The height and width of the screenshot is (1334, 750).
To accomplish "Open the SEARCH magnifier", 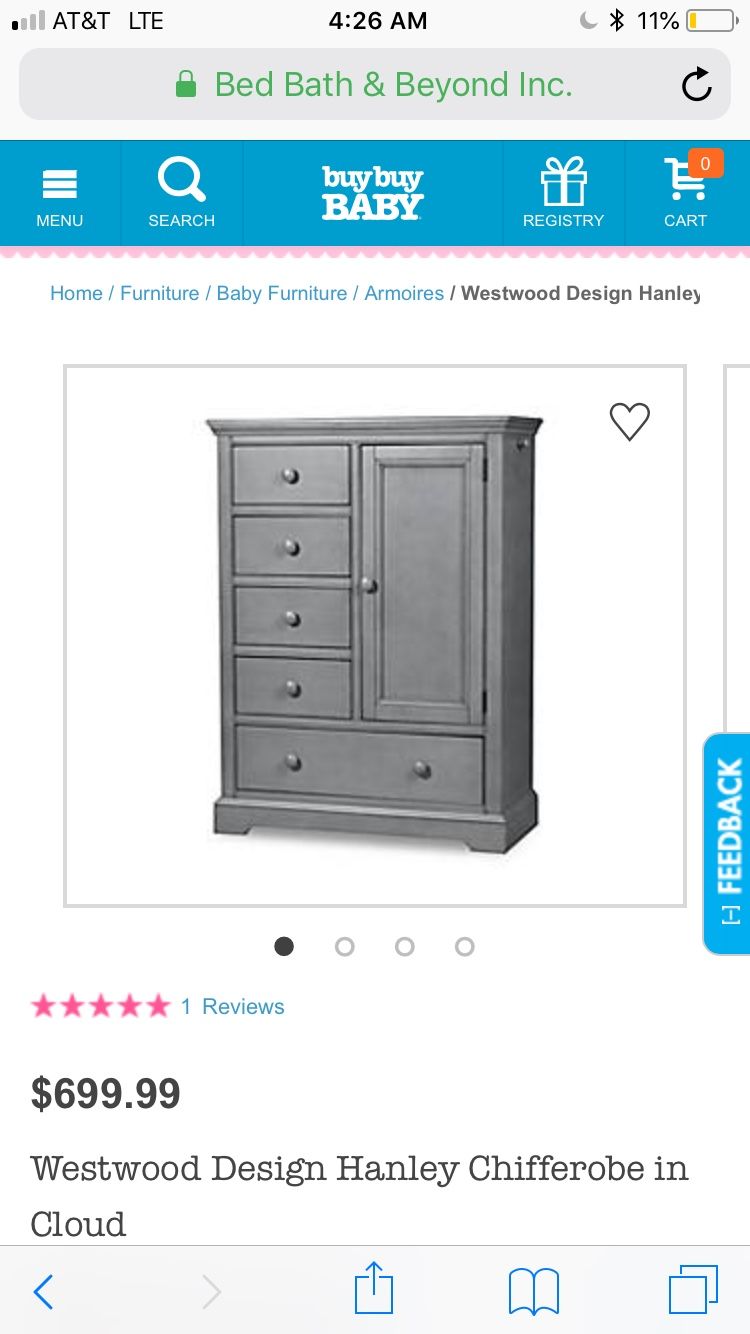I will [x=181, y=193].
